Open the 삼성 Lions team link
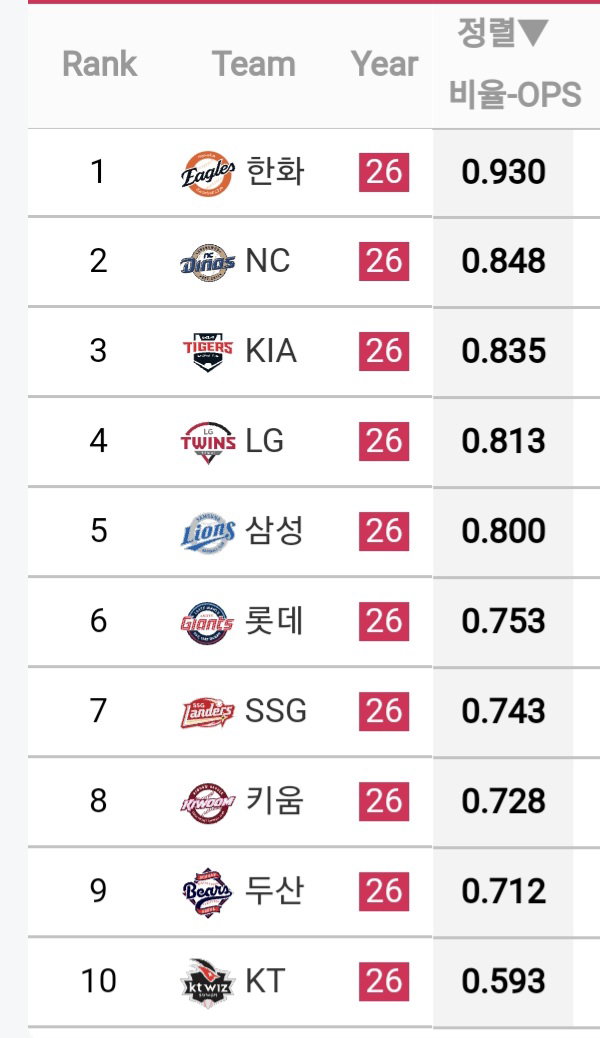 pyautogui.click(x=242, y=532)
